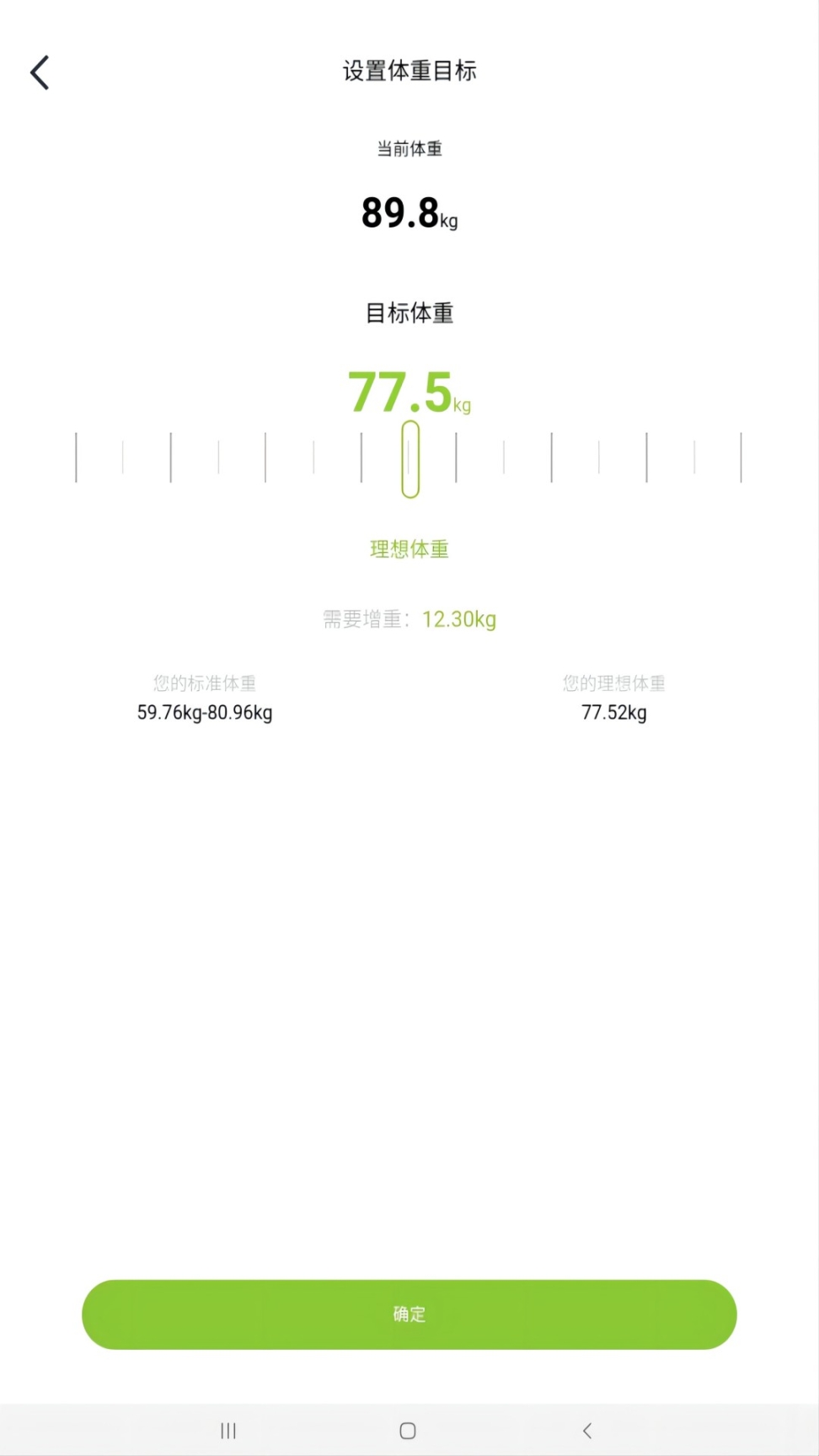Select the green slider indicator
This screenshot has height=1456, width=819.
coord(409,459)
